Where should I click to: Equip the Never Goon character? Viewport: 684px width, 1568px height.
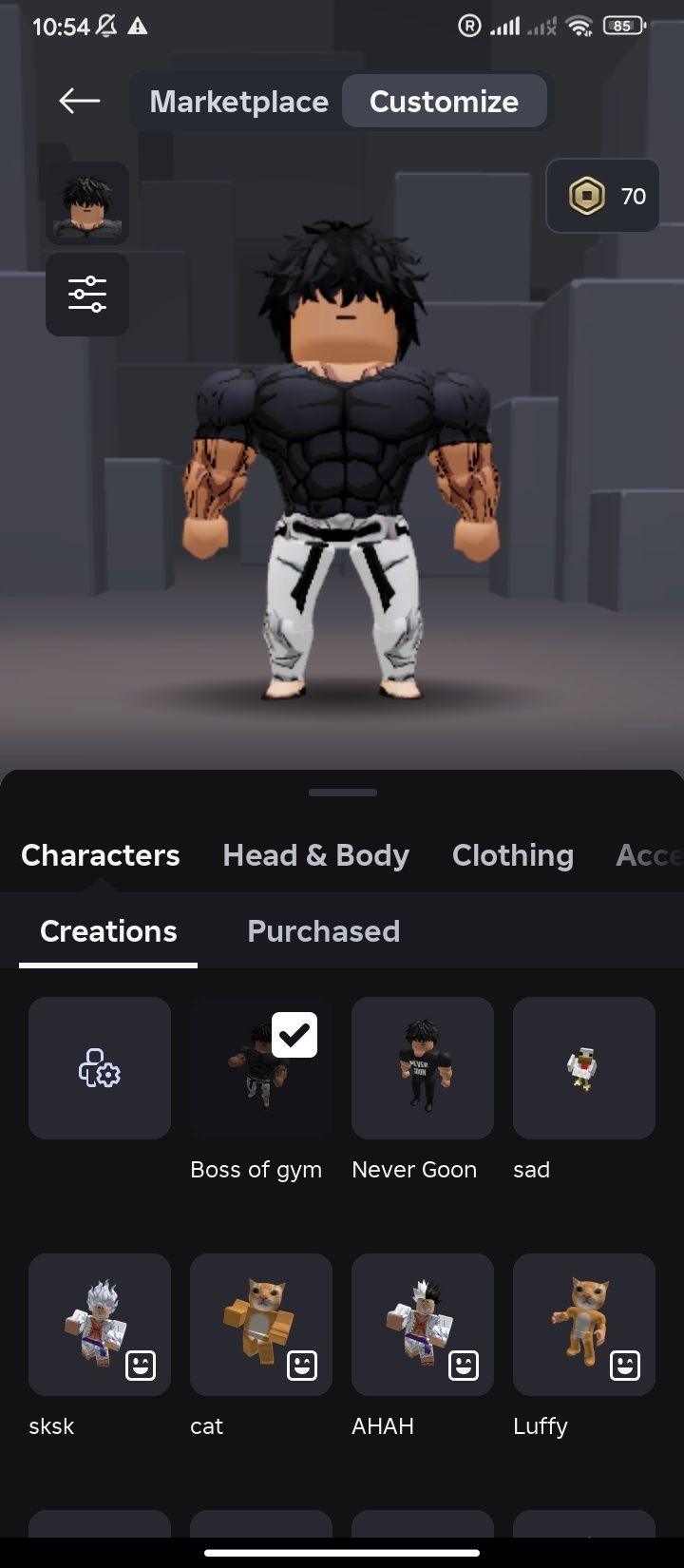pos(423,1068)
